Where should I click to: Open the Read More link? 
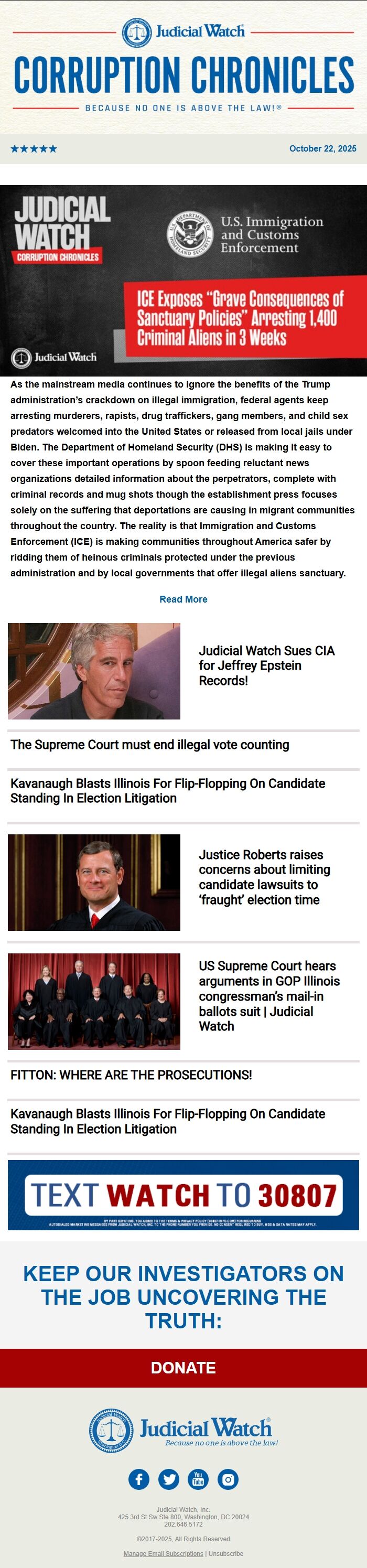click(183, 599)
